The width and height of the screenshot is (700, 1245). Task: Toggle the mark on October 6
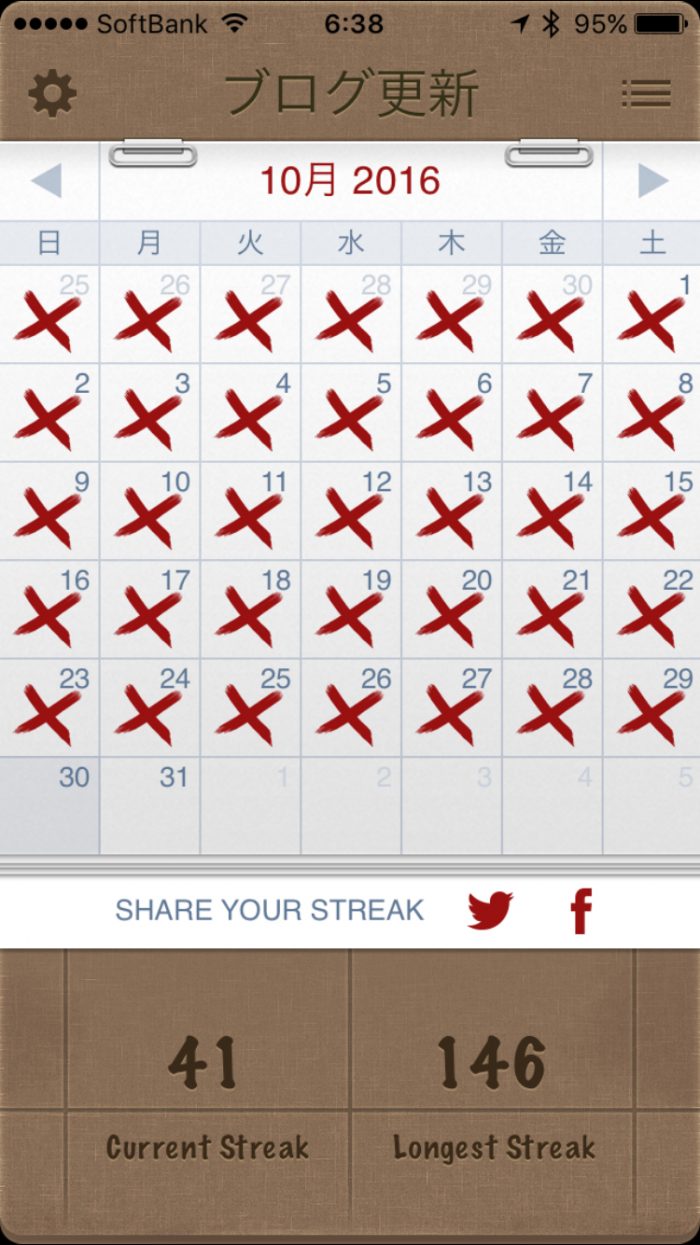coord(452,414)
